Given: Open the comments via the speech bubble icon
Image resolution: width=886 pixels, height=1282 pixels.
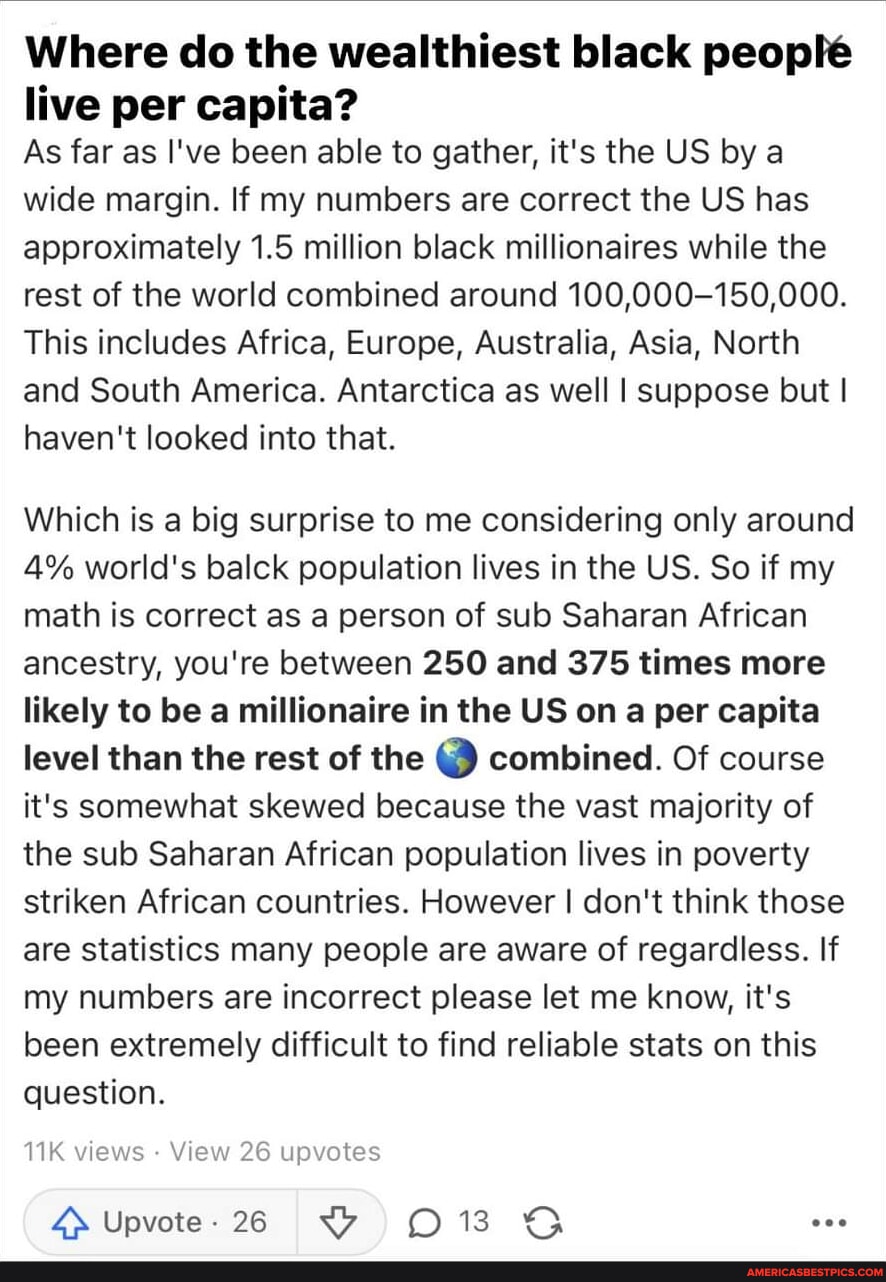Looking at the screenshot, I should [425, 1222].
